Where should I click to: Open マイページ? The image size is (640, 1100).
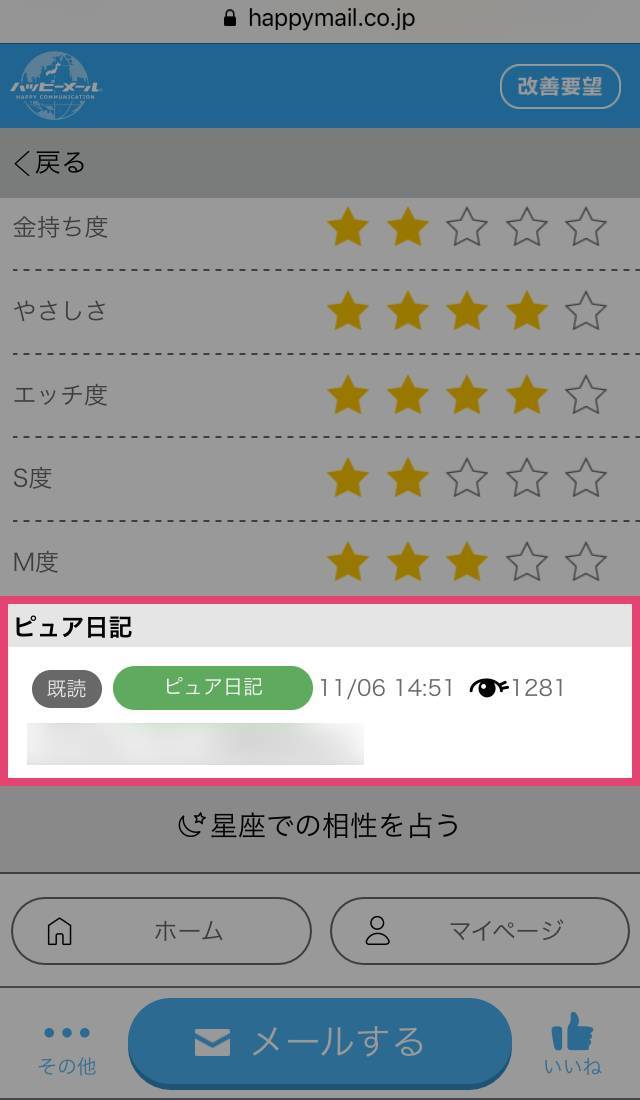click(480, 931)
